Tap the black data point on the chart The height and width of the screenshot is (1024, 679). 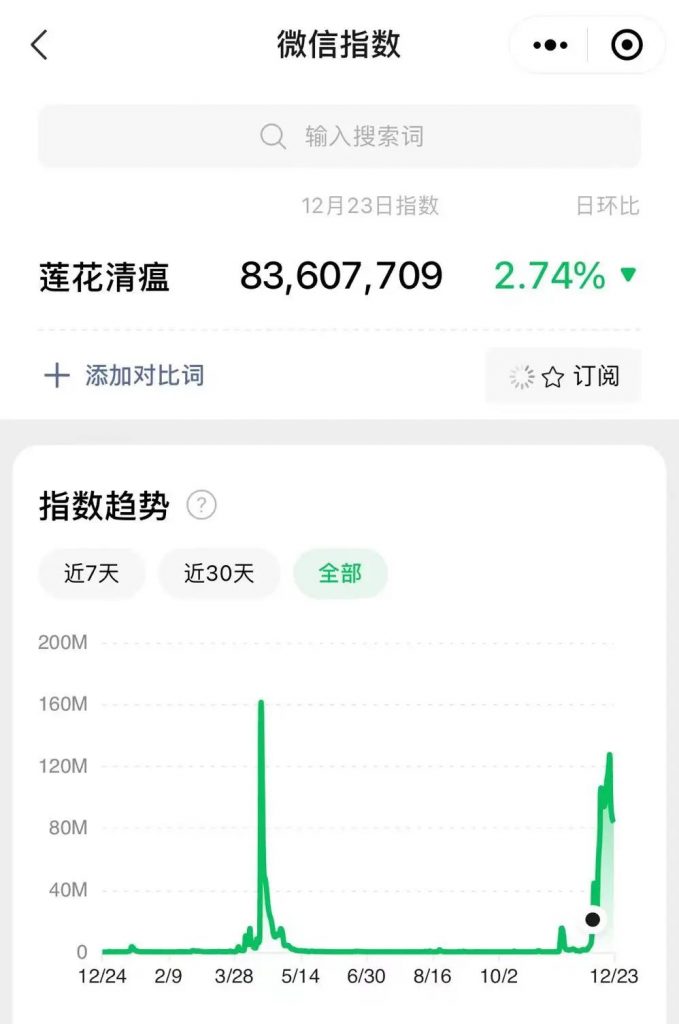point(593,919)
